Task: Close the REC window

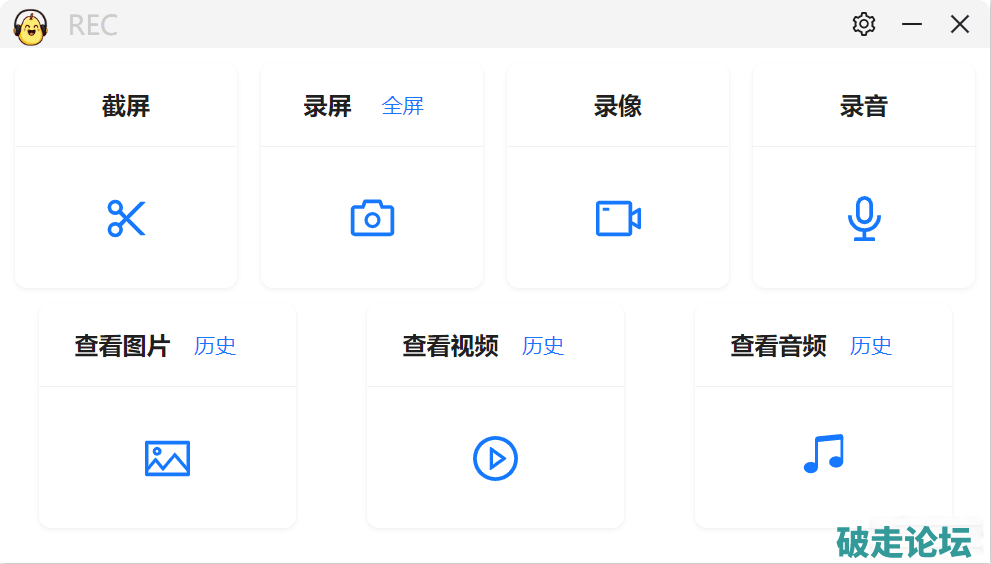Action: pos(960,24)
